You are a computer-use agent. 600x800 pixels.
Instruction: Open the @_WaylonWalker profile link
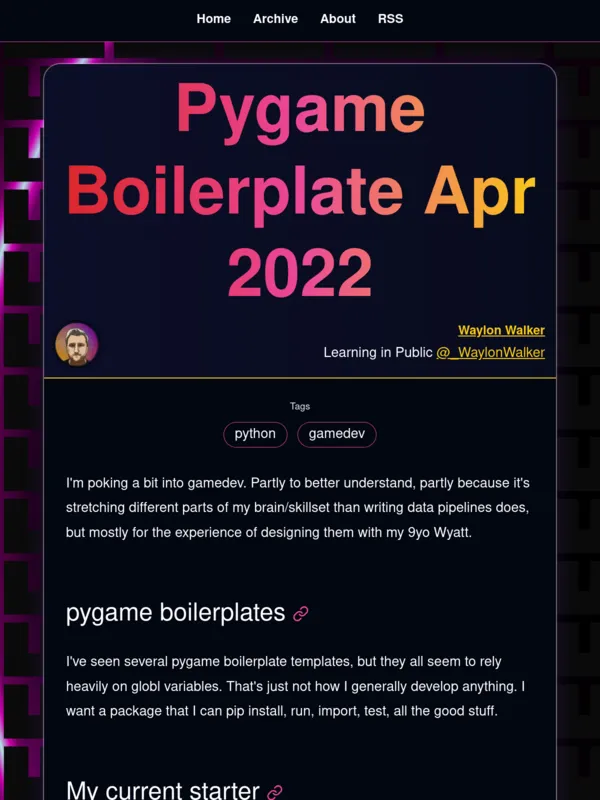coord(490,352)
